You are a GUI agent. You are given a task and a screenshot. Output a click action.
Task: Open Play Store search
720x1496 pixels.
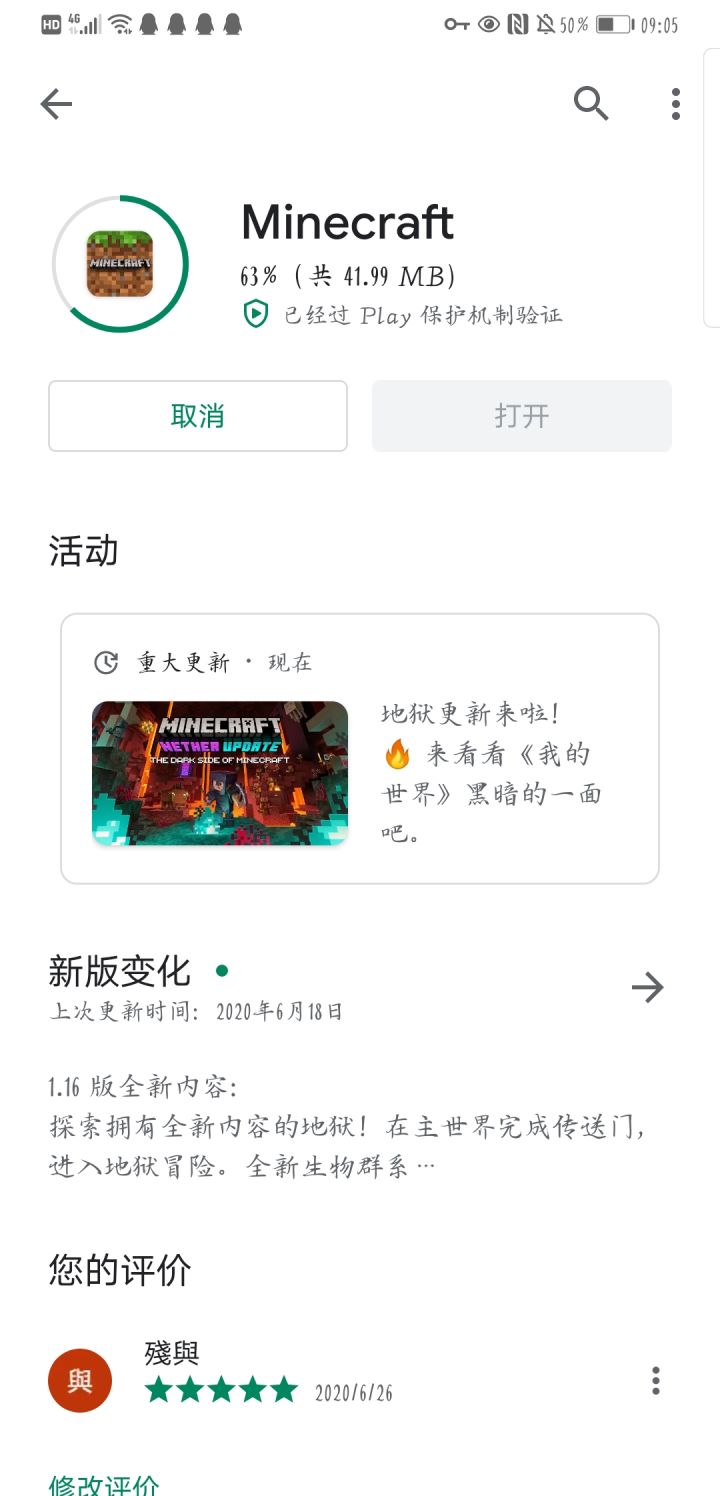590,103
